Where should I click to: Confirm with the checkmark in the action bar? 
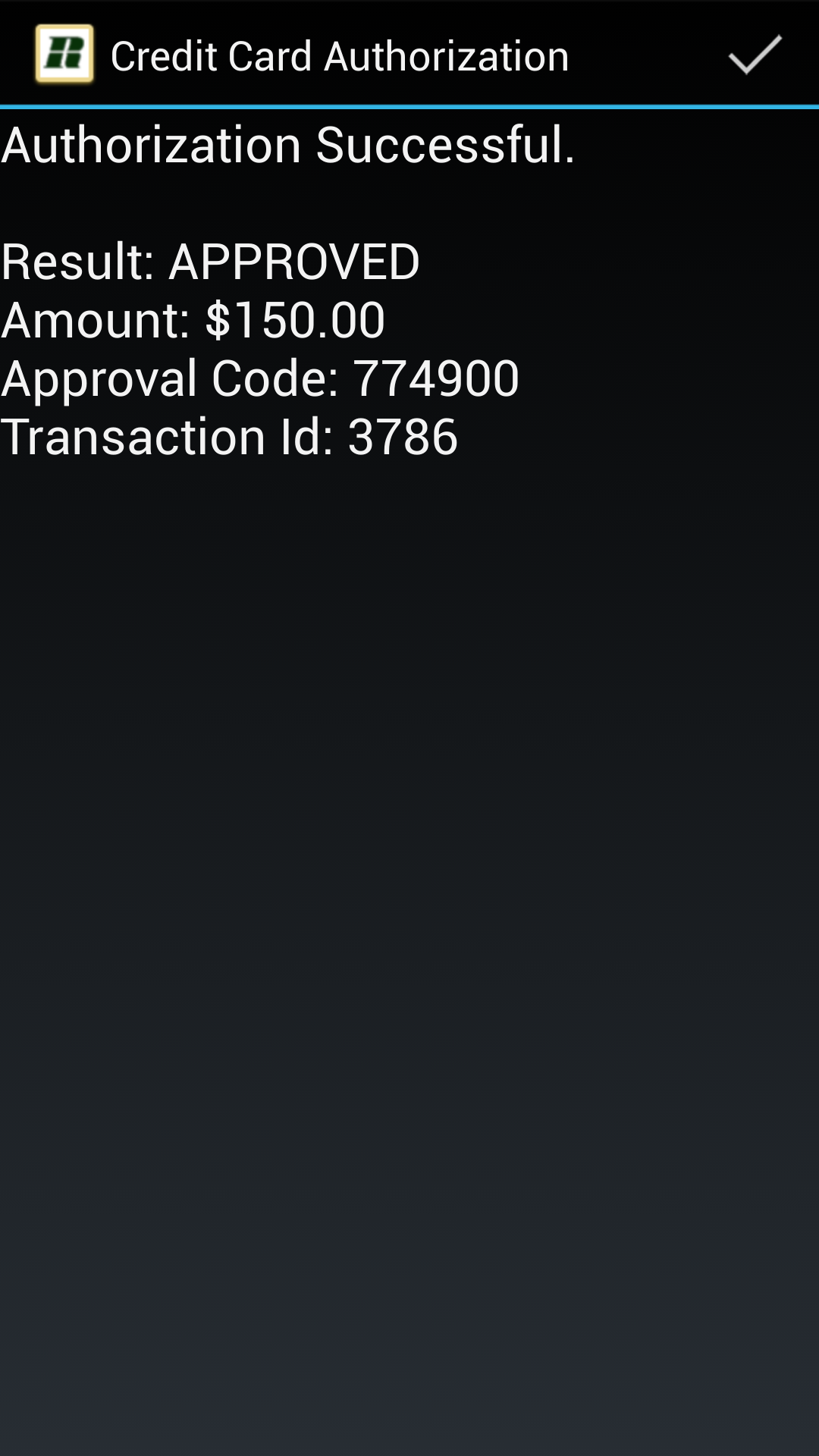click(755, 55)
